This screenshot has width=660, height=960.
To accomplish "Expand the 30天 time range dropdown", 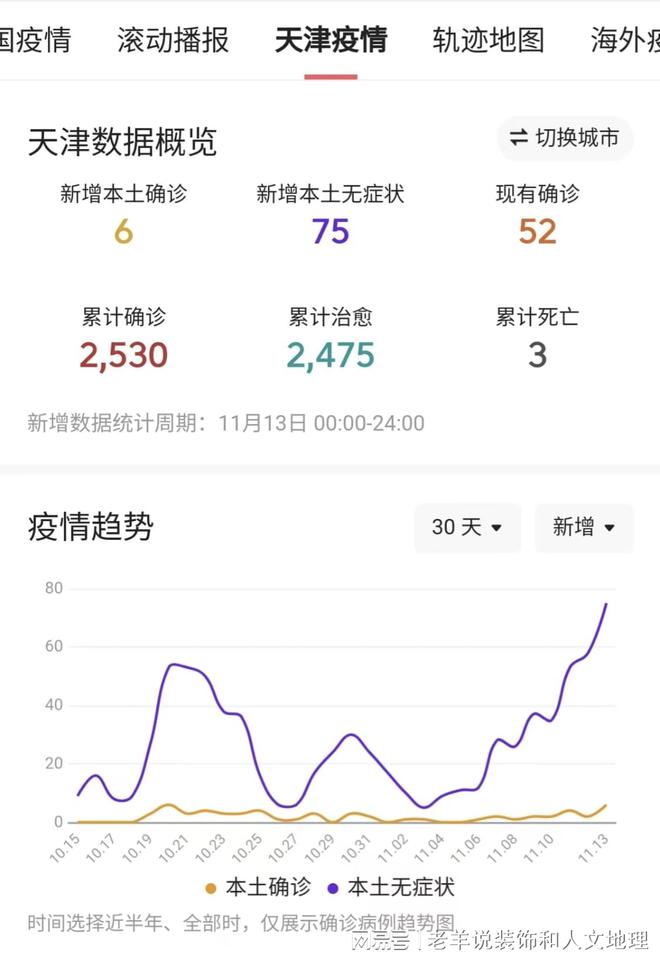I will [x=467, y=527].
